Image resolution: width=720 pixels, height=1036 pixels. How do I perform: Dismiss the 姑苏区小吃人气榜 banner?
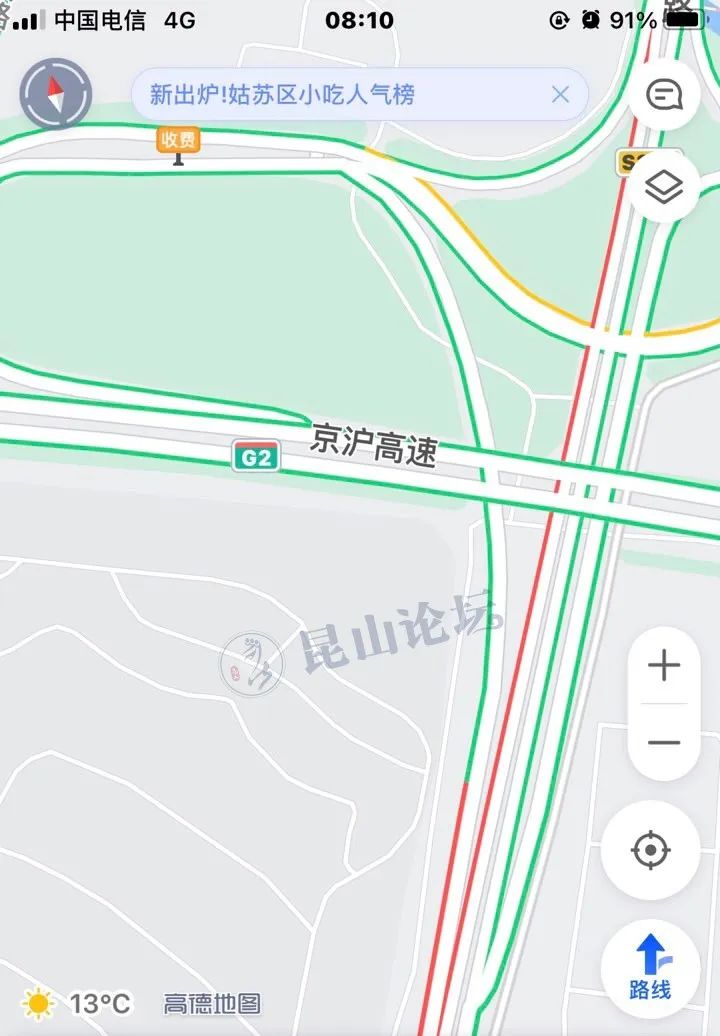560,95
